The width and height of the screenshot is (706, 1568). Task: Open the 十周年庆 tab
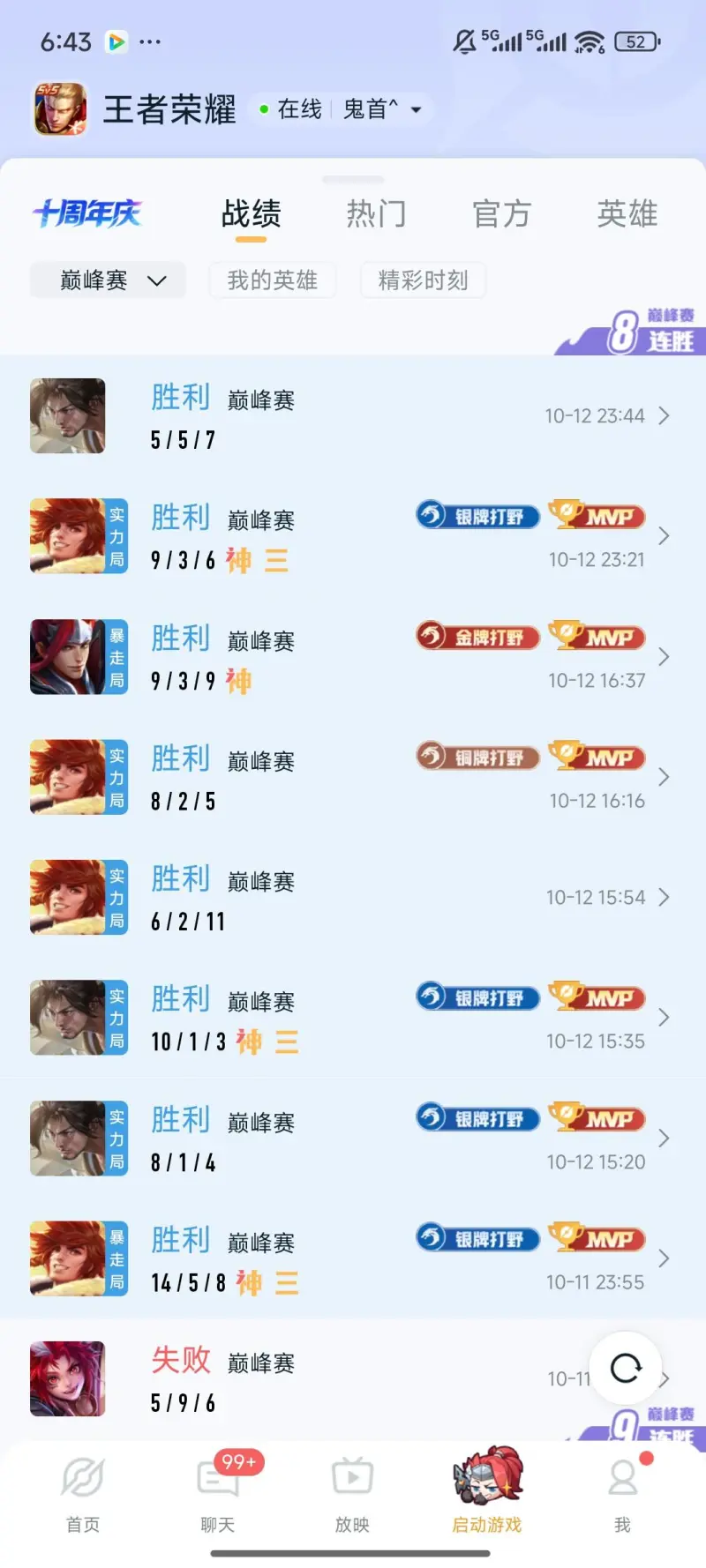[x=86, y=214]
